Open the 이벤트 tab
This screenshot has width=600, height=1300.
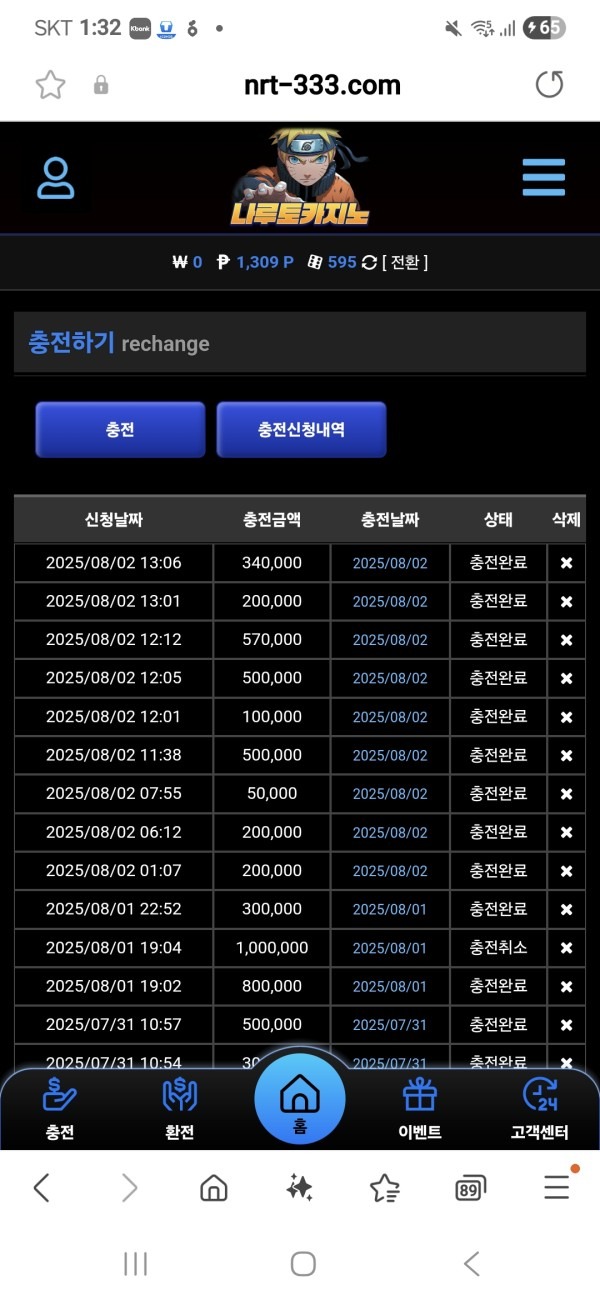pyautogui.click(x=420, y=1108)
